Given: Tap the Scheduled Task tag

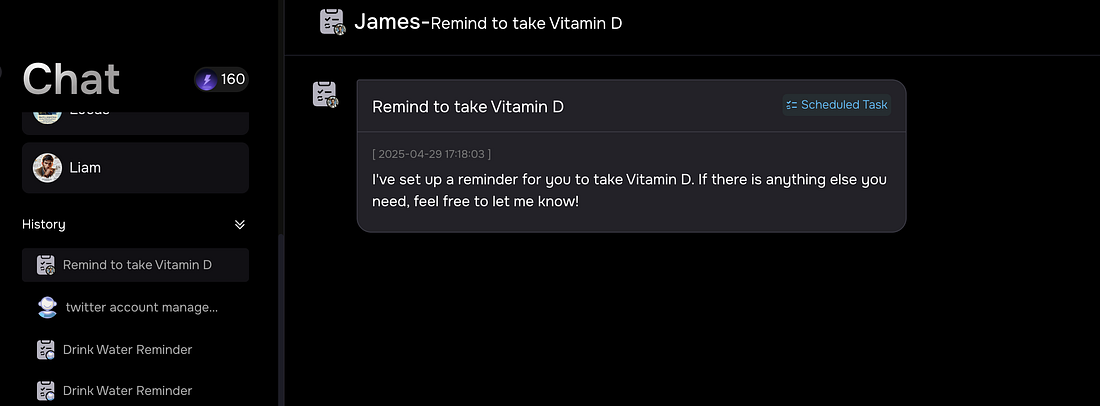Looking at the screenshot, I should click(837, 105).
